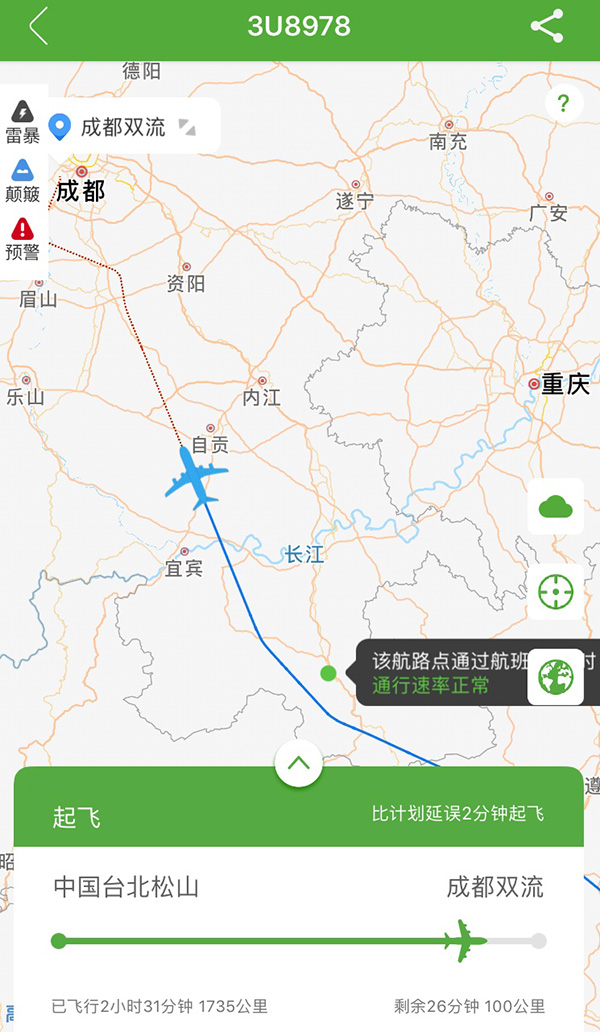
Task: Open the help question mark
Action: pos(564,104)
